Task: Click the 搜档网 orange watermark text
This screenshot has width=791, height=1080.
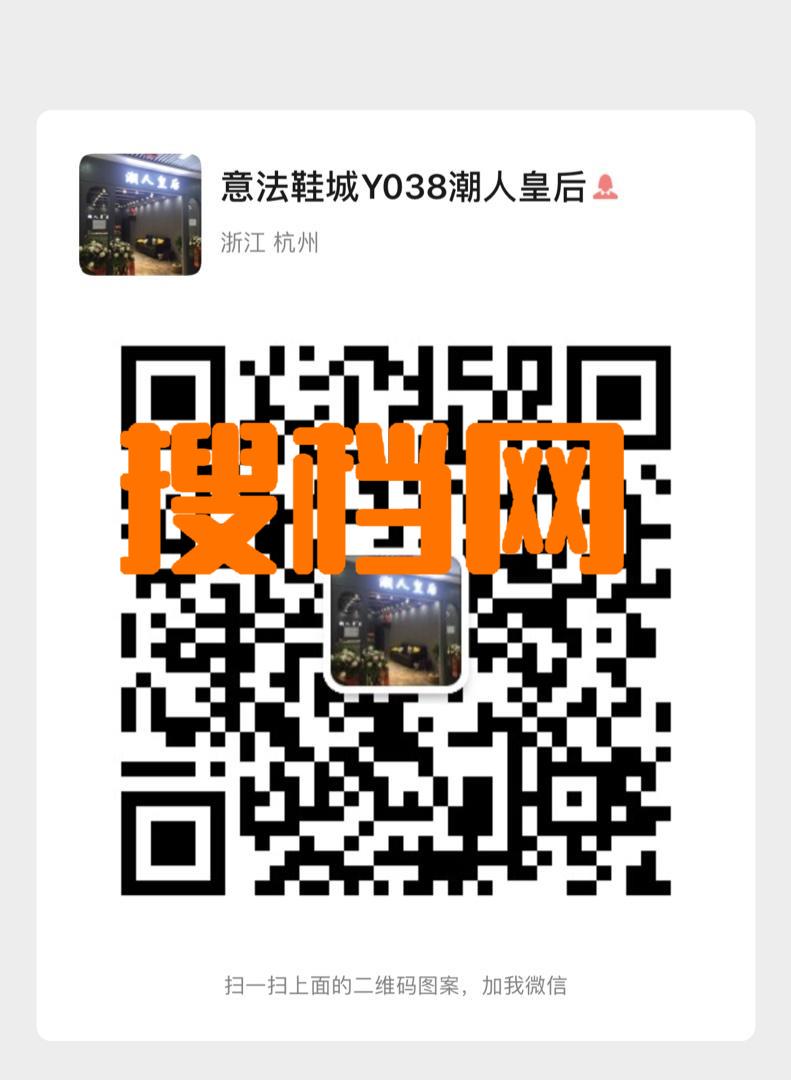Action: tap(370, 490)
